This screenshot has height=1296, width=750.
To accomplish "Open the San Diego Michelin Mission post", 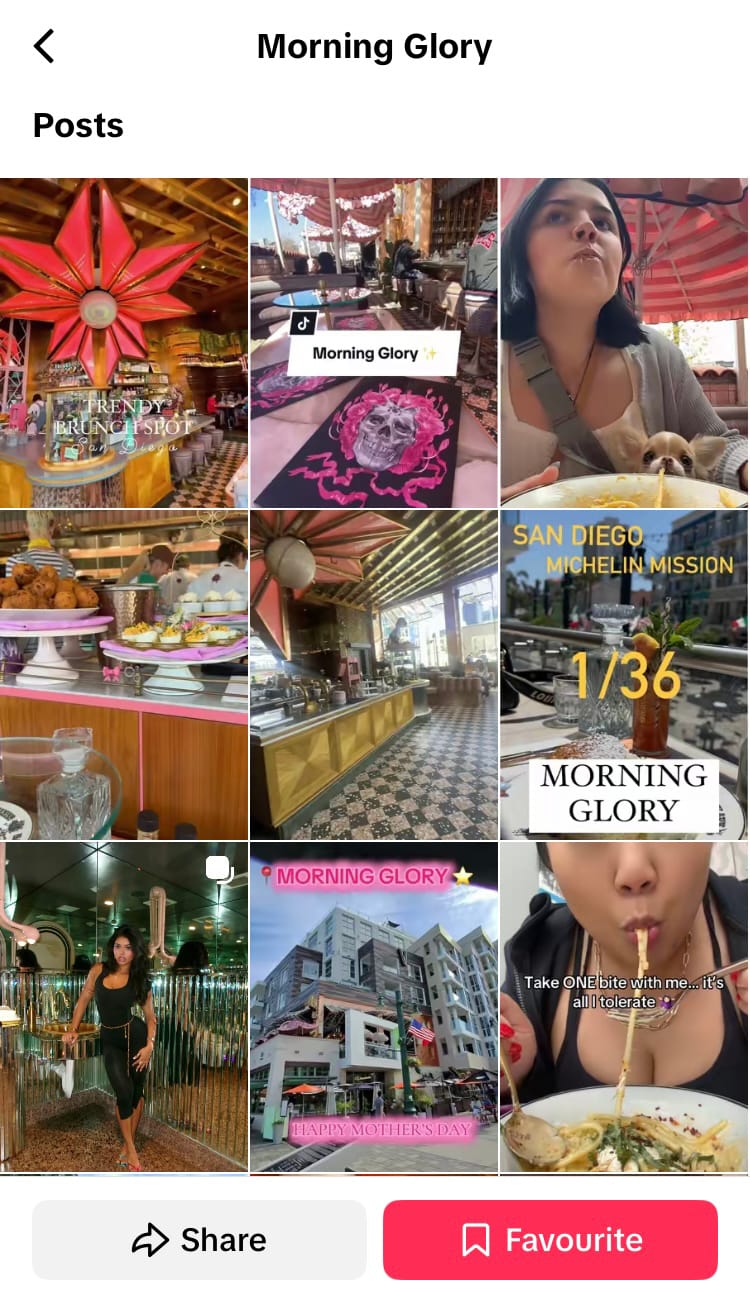I will tap(624, 675).
